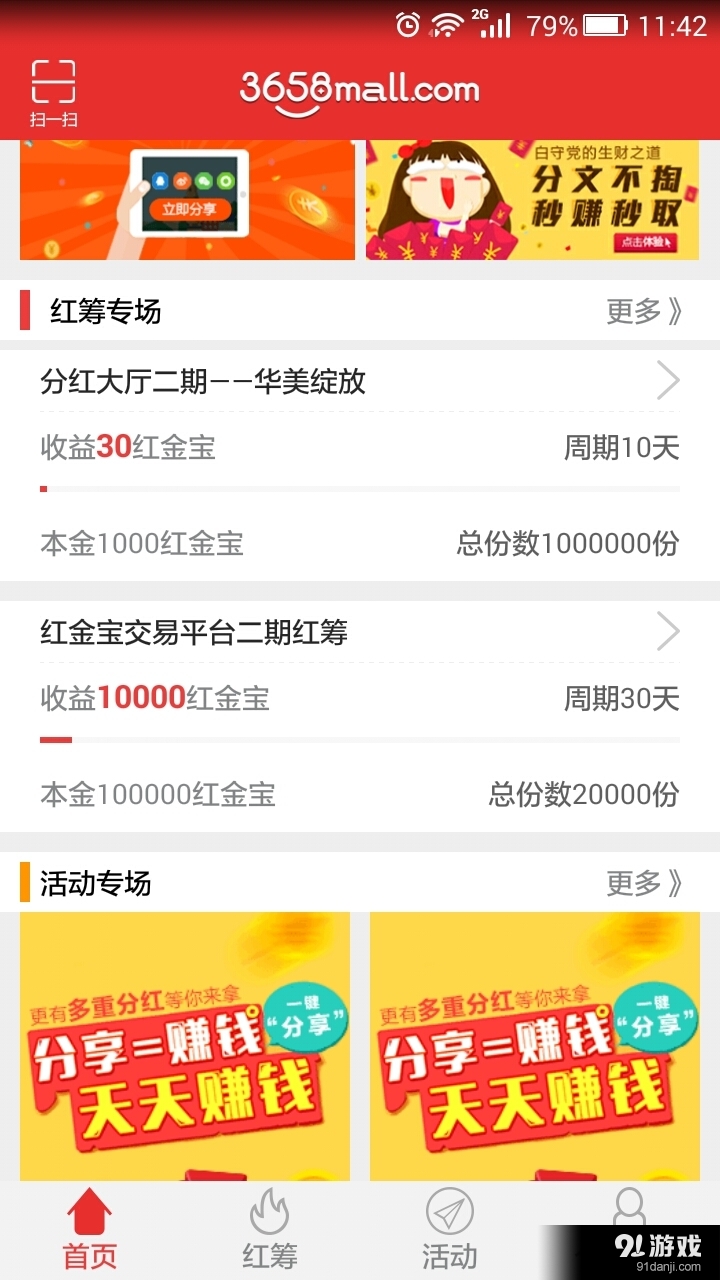The height and width of the screenshot is (1280, 720).
Task: Expand 红金宝交易平台二期红筹 via its chevron
Action: pos(668,632)
